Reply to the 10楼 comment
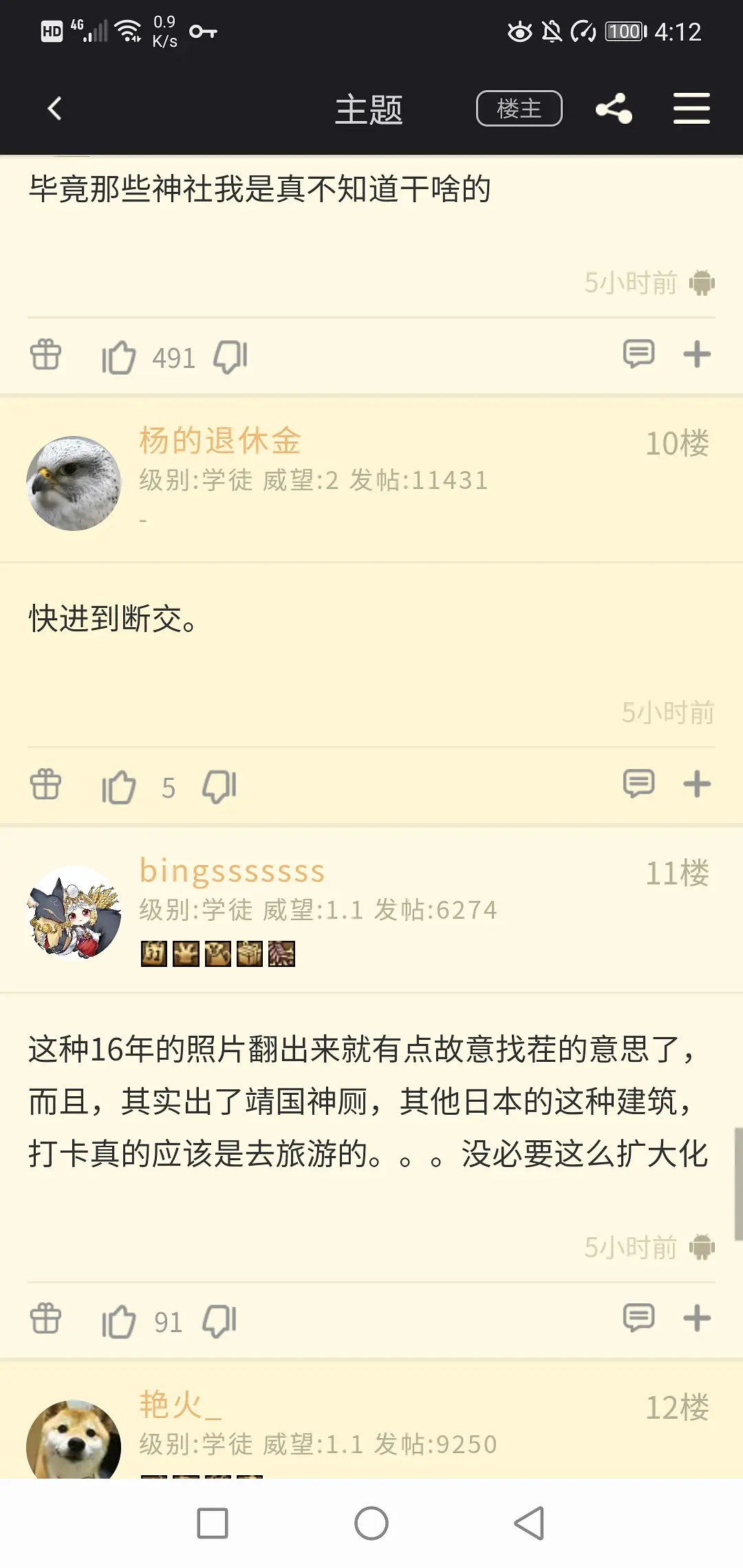743x1568 pixels. 638,784
